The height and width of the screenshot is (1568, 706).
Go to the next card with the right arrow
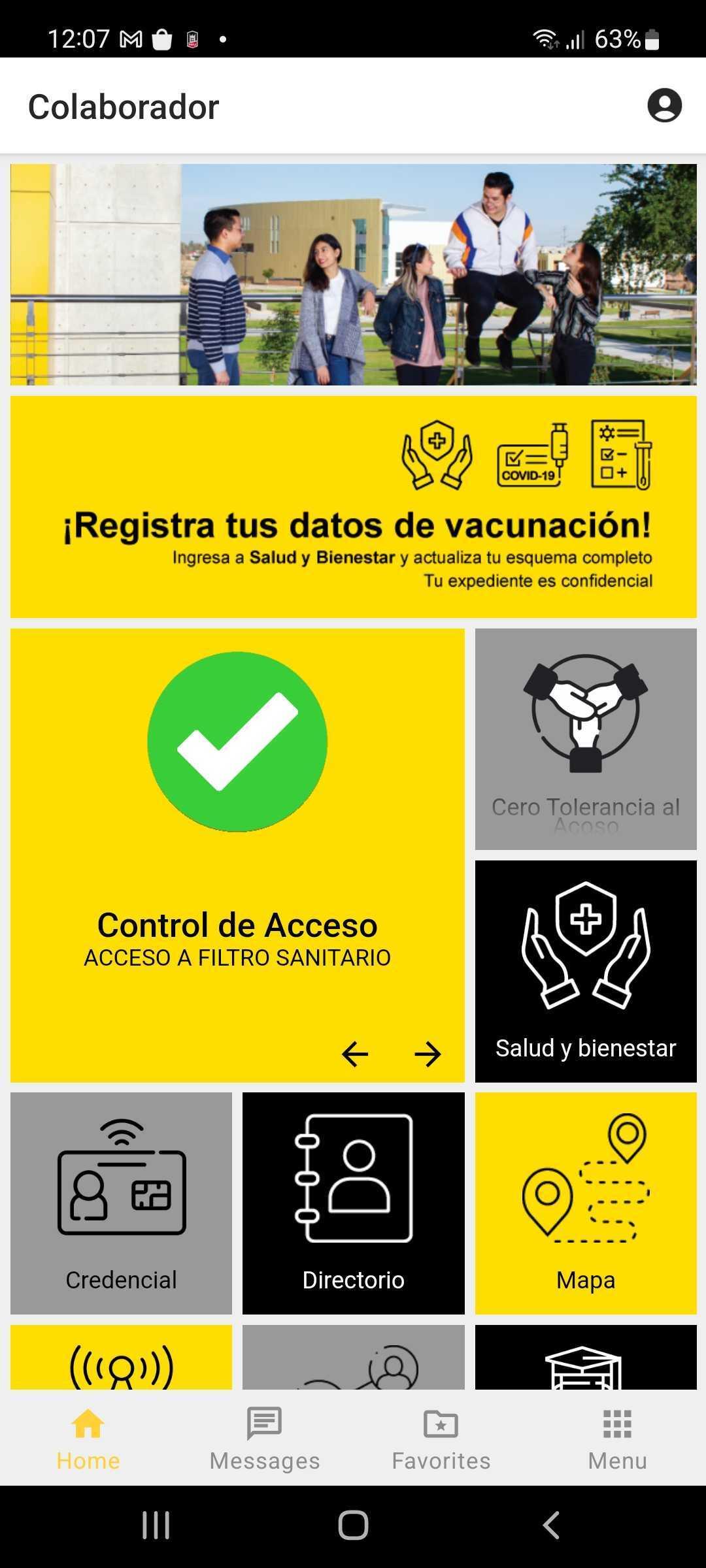(428, 1054)
